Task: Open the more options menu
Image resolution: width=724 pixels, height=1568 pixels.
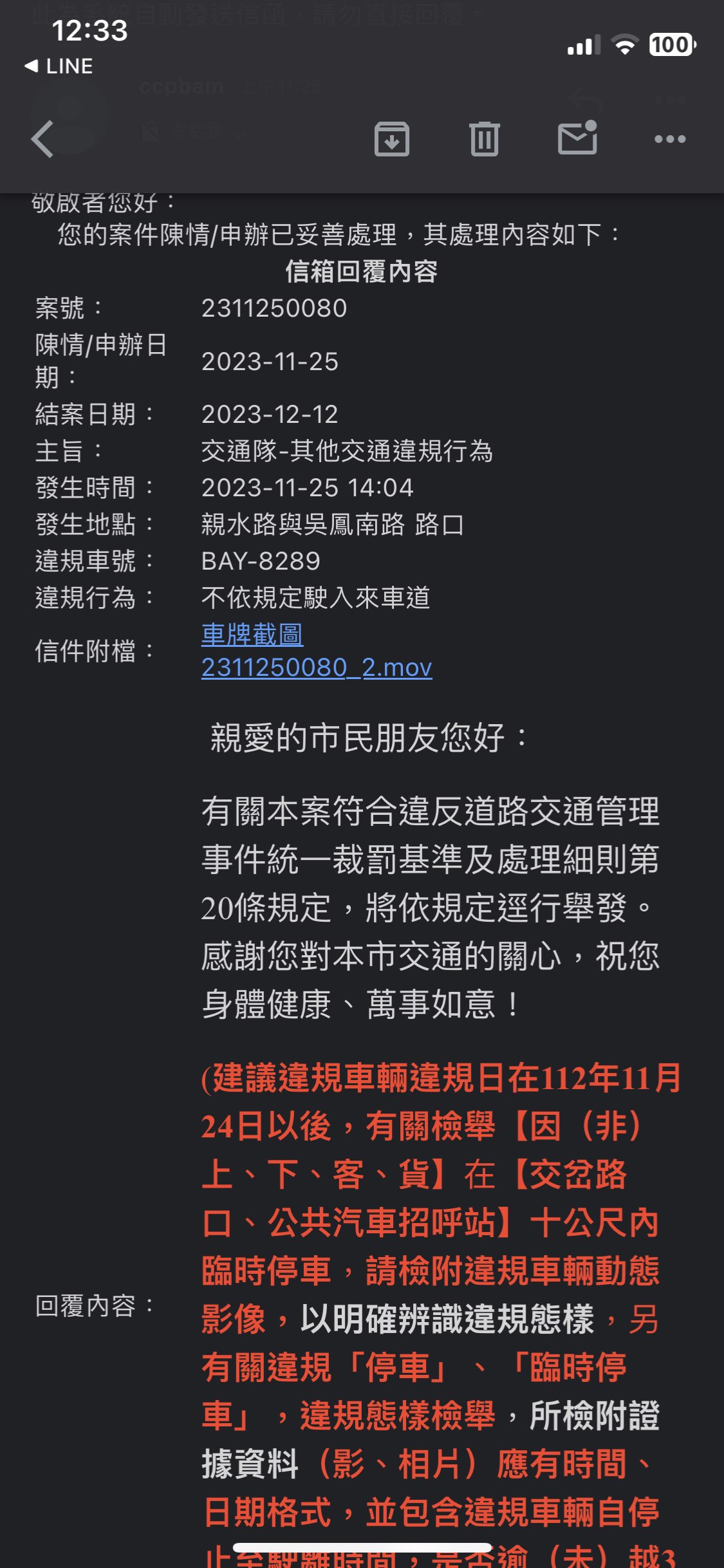Action: click(670, 139)
